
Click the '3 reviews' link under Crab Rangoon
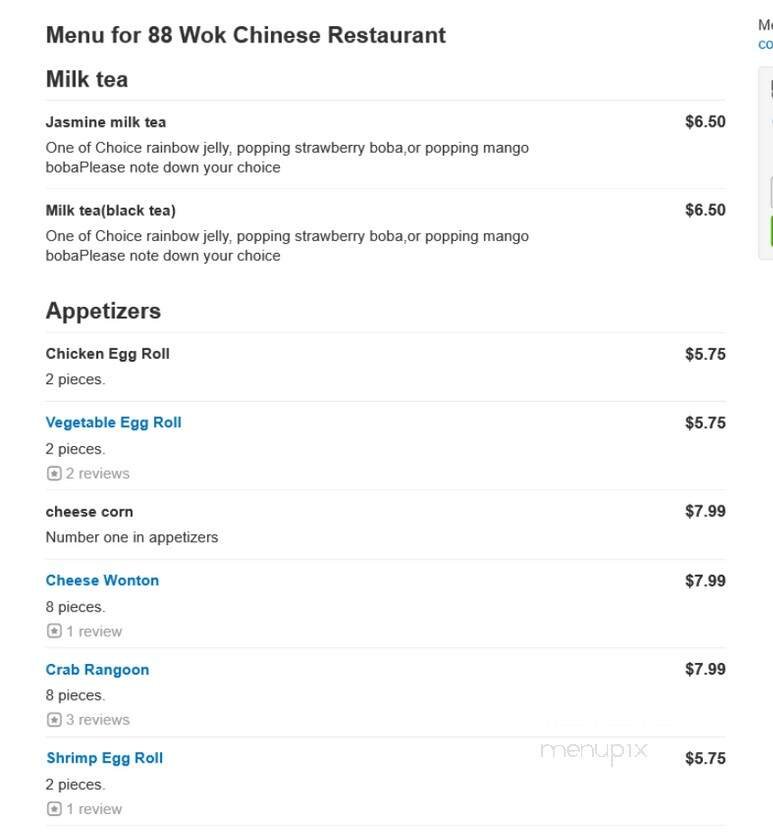pos(89,719)
